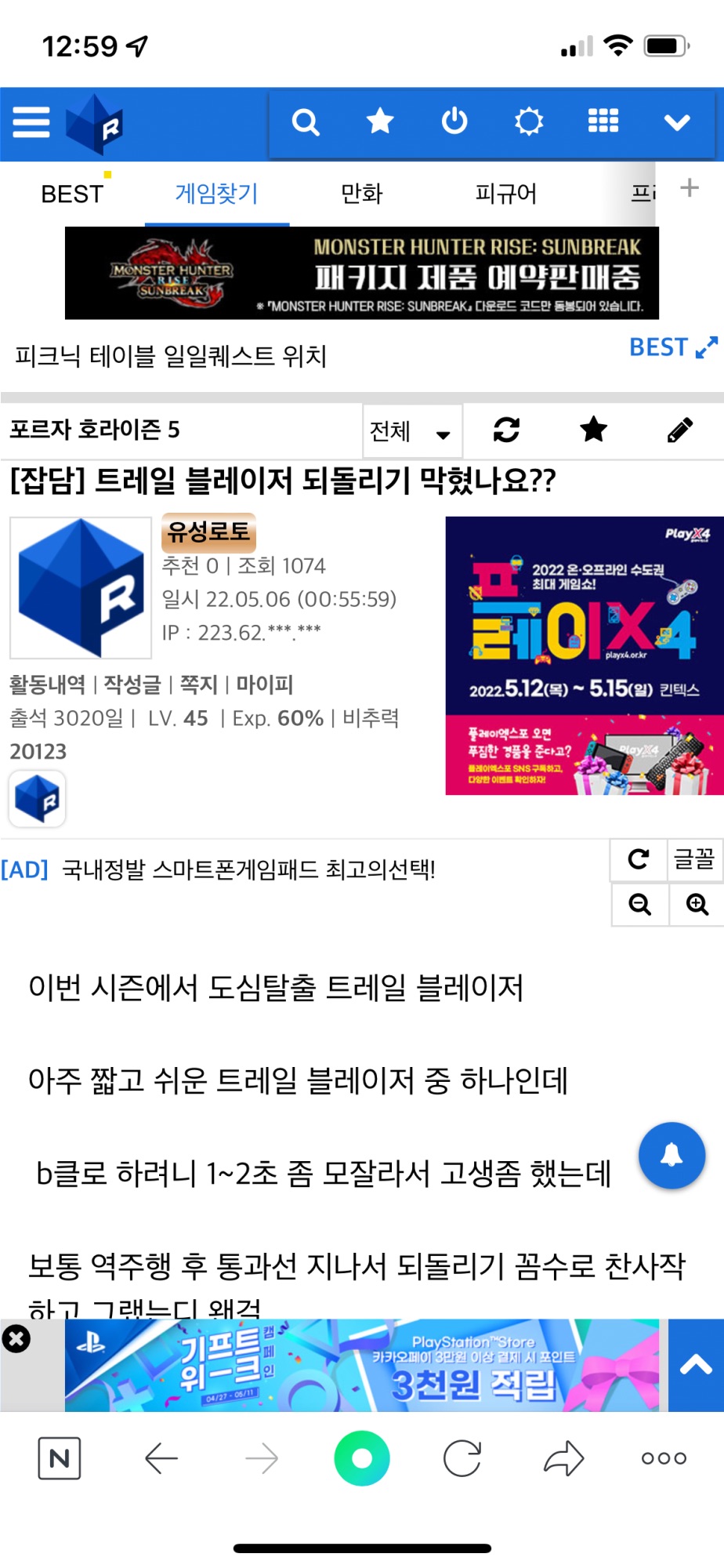Open the grid apps icon

click(603, 122)
